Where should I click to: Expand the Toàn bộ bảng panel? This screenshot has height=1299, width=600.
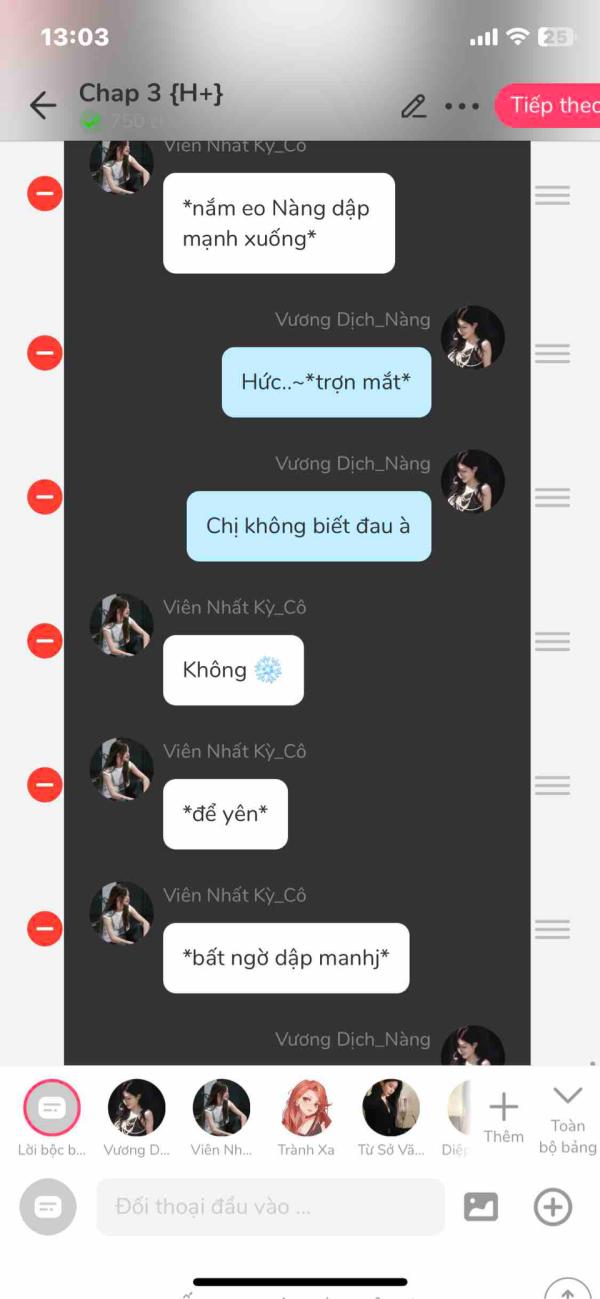click(567, 1119)
